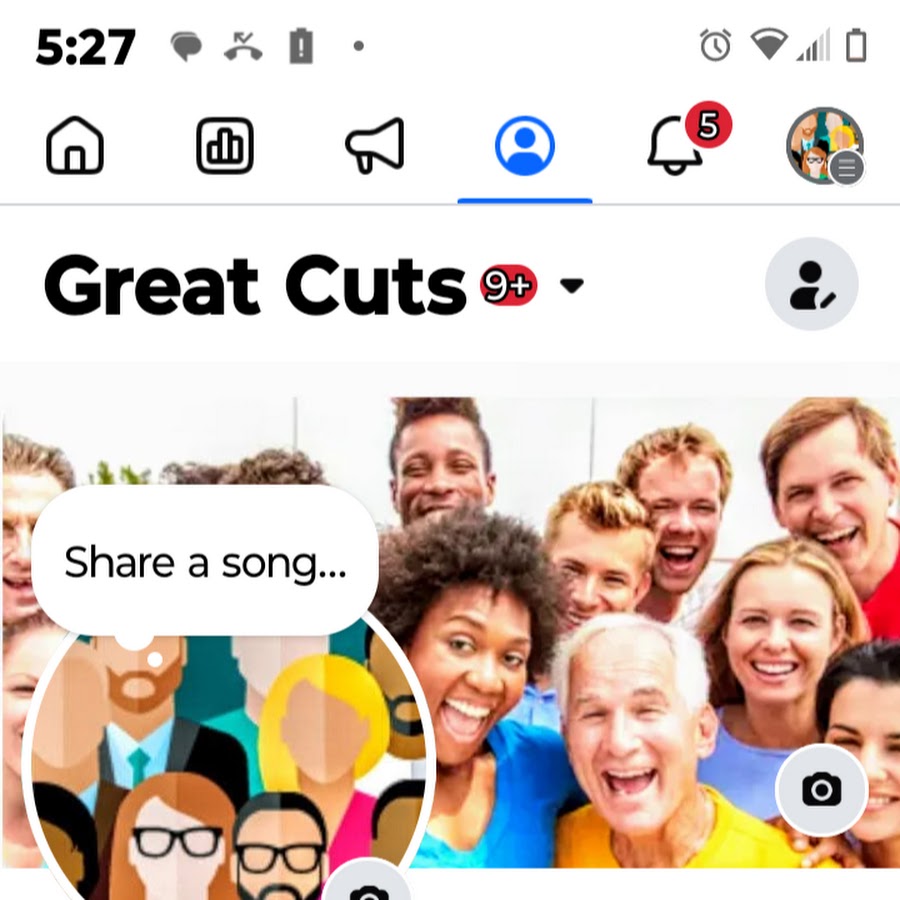Update profile picture with camera icon
The height and width of the screenshot is (900, 900).
coord(369,884)
